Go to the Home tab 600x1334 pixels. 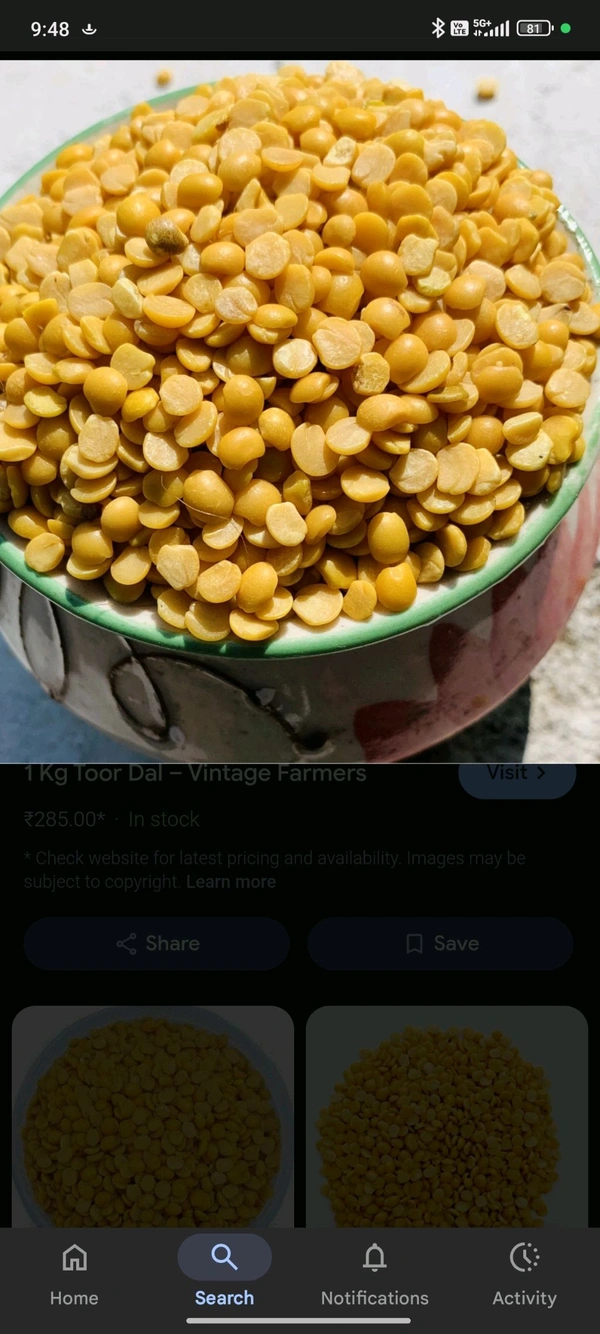(x=74, y=1273)
